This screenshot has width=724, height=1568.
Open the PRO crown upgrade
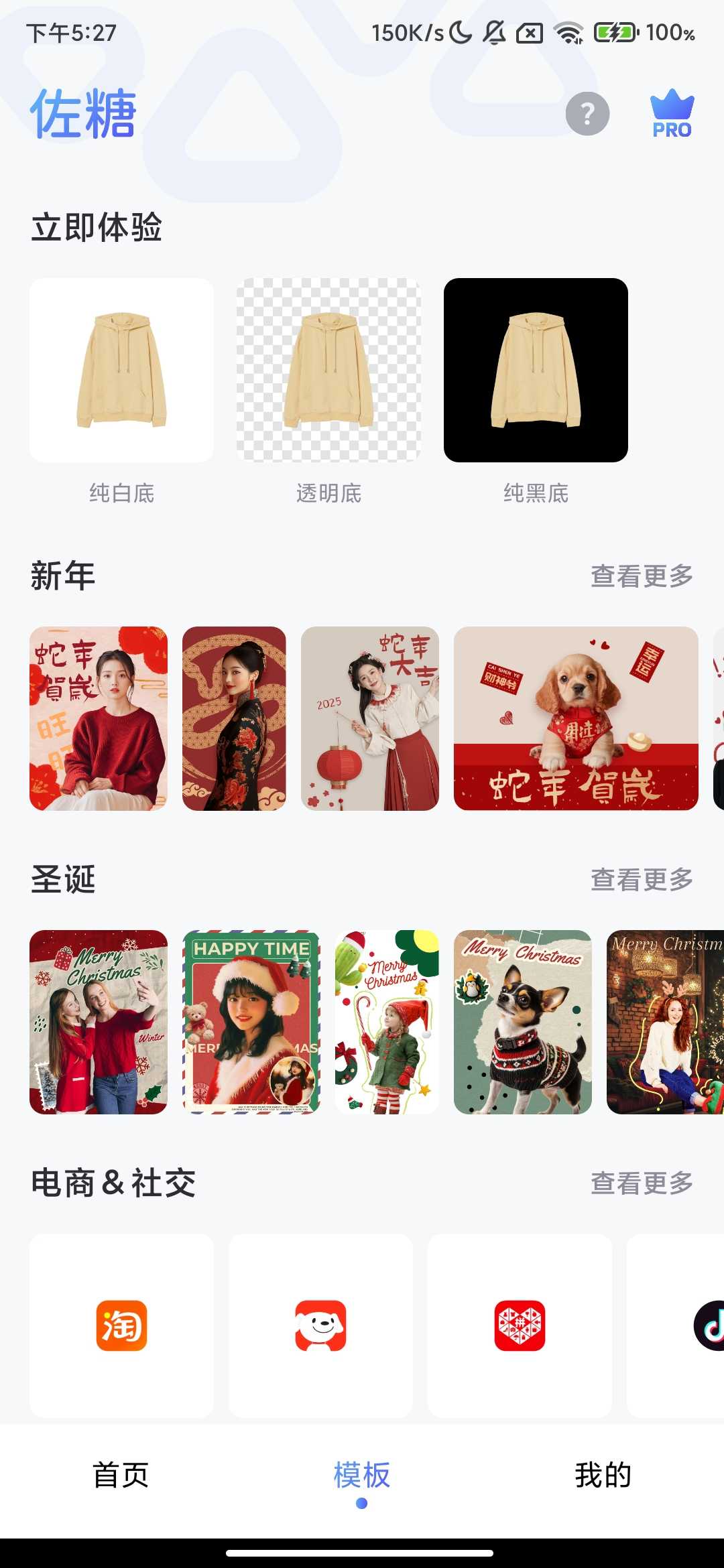(672, 114)
